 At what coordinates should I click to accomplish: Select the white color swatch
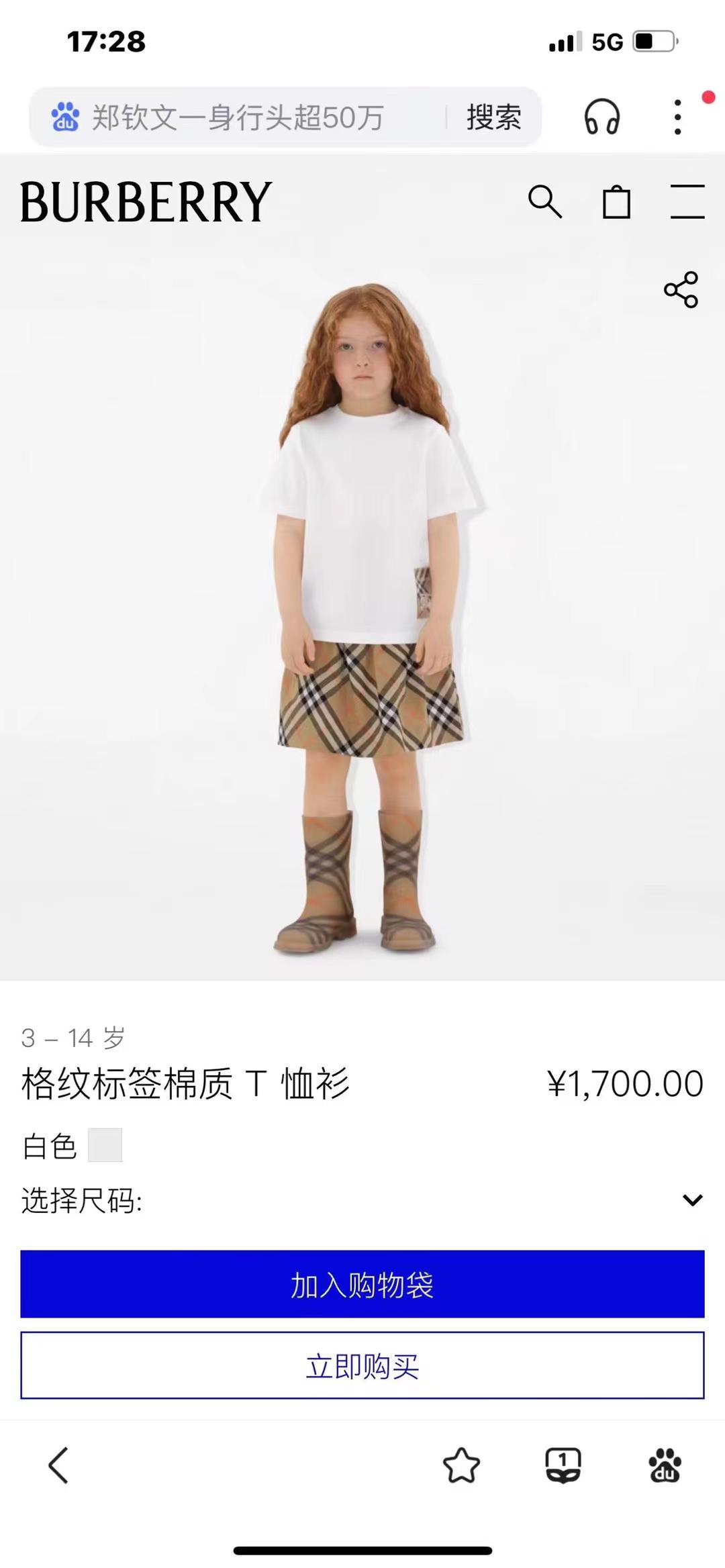(x=105, y=1144)
